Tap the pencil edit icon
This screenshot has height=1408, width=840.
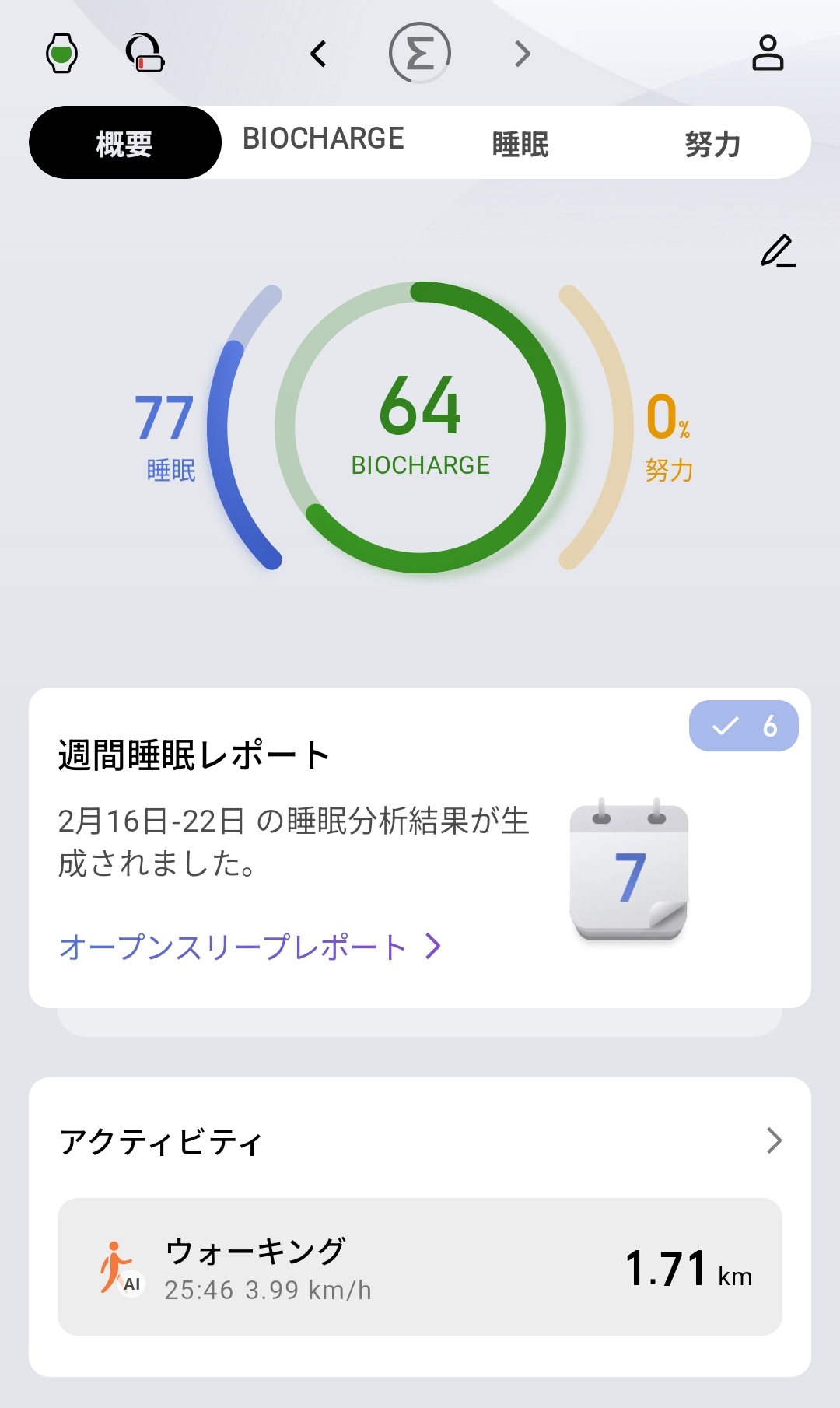pyautogui.click(x=778, y=251)
